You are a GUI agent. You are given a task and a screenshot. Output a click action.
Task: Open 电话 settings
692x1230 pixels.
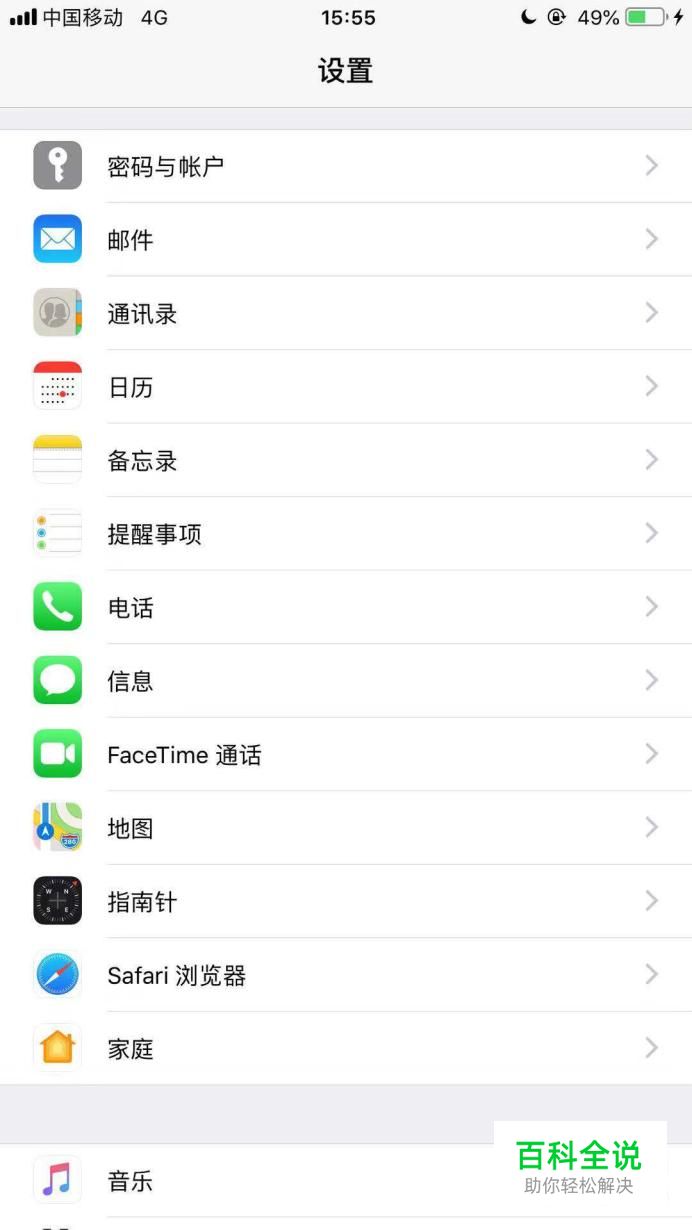click(346, 608)
